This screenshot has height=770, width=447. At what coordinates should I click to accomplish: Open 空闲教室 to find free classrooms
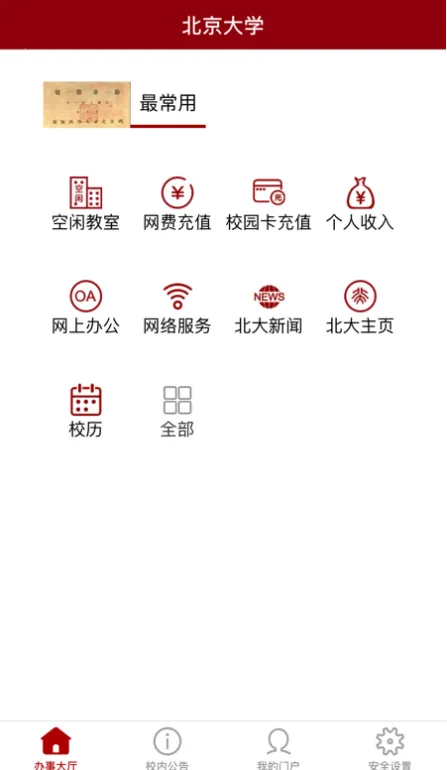tap(85, 204)
